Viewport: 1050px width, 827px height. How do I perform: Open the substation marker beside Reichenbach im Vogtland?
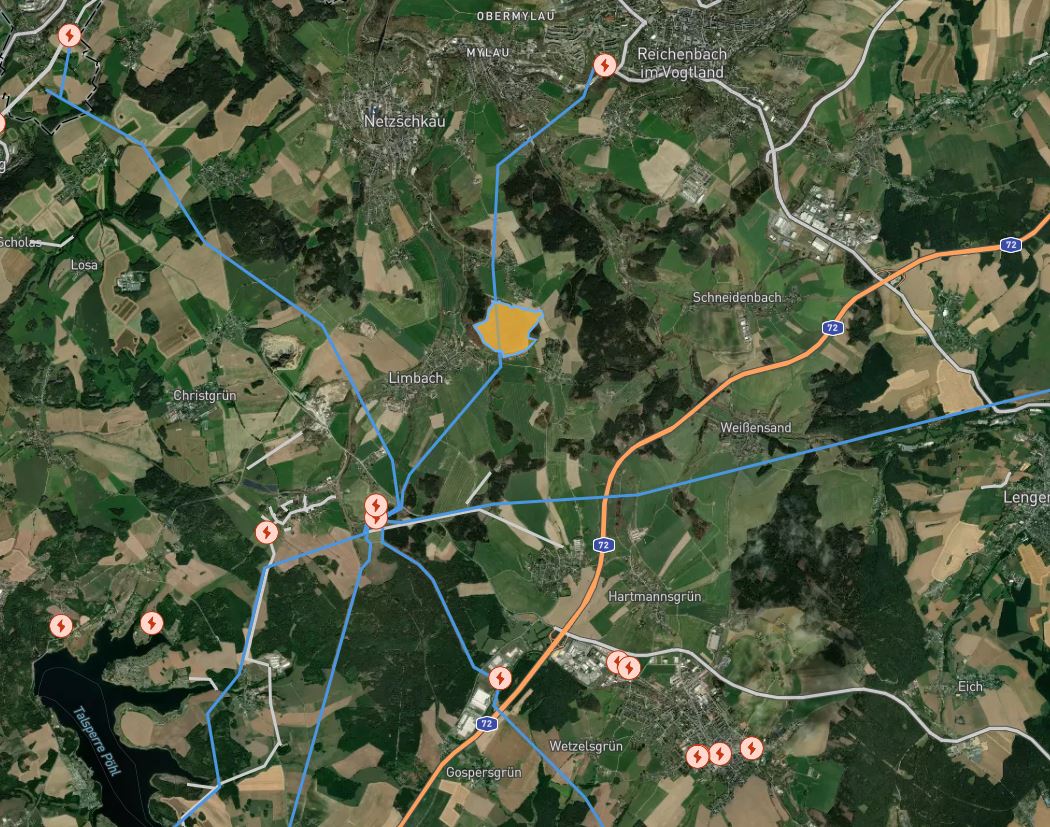tap(605, 66)
